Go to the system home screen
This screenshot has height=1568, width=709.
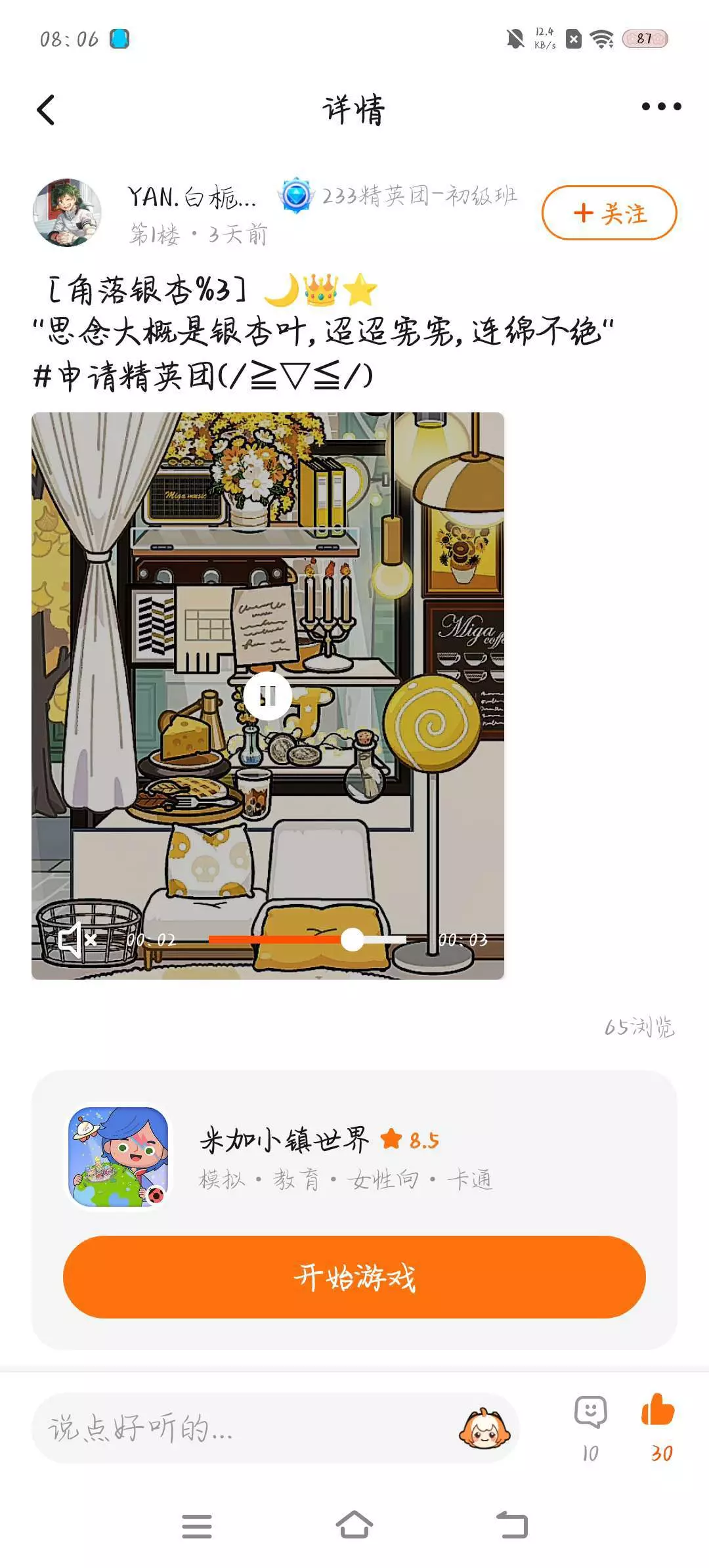point(354,1525)
